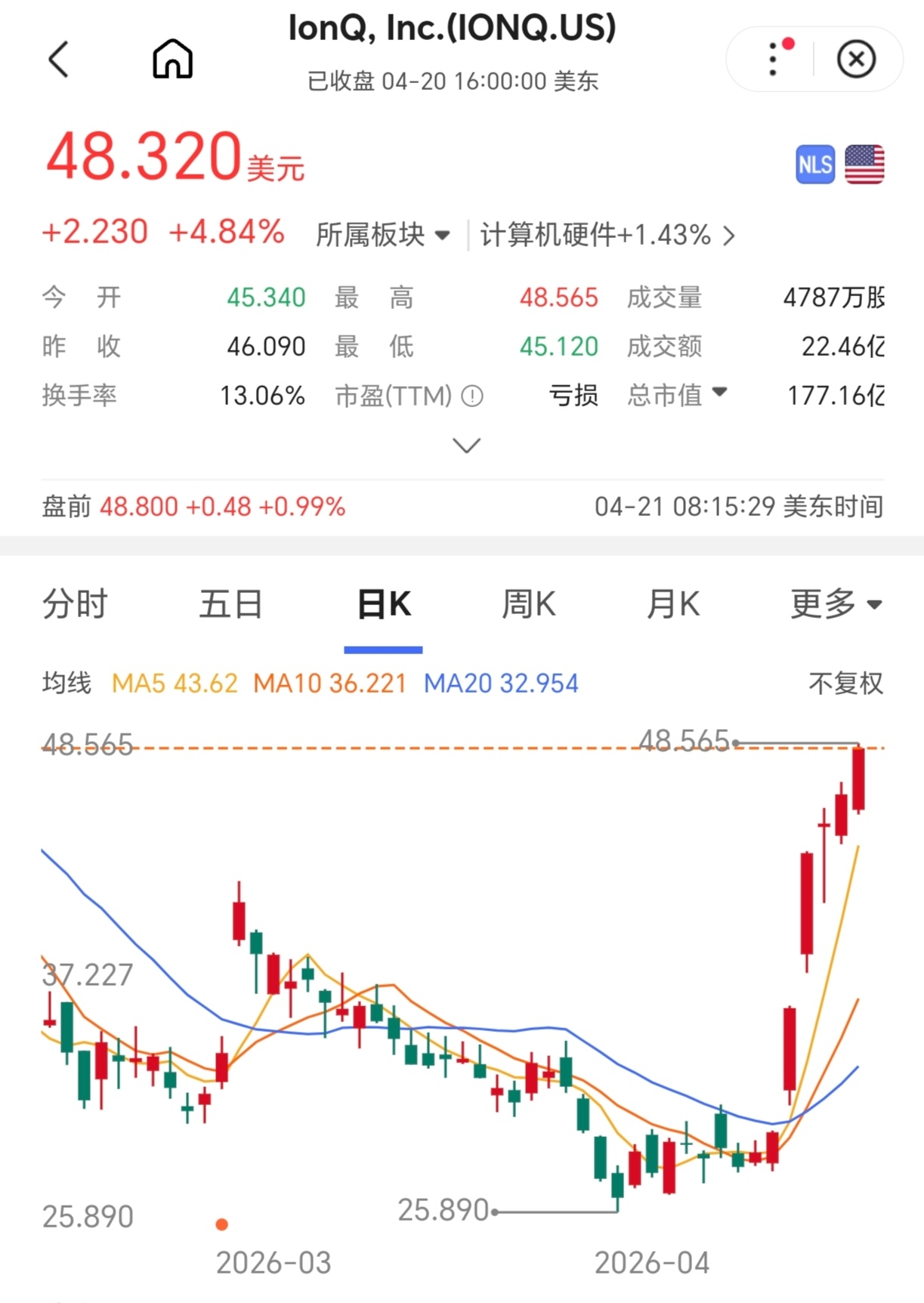
Task: Open 计算机硬件 sector link
Action: click(607, 235)
